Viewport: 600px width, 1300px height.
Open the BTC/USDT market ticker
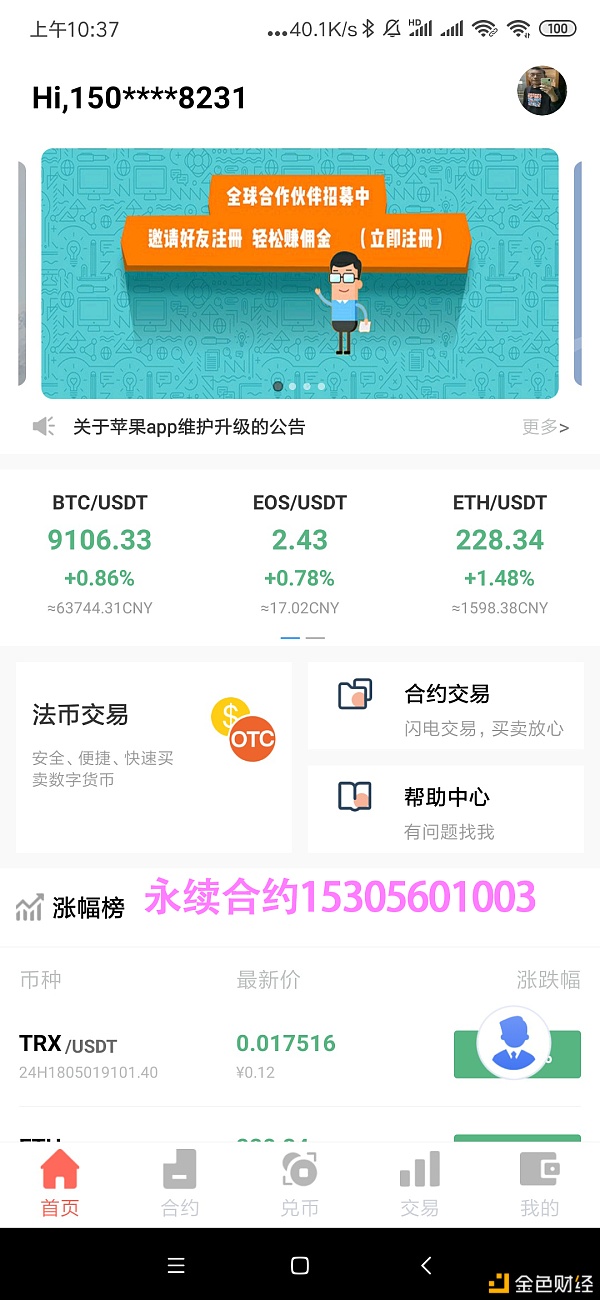point(100,552)
